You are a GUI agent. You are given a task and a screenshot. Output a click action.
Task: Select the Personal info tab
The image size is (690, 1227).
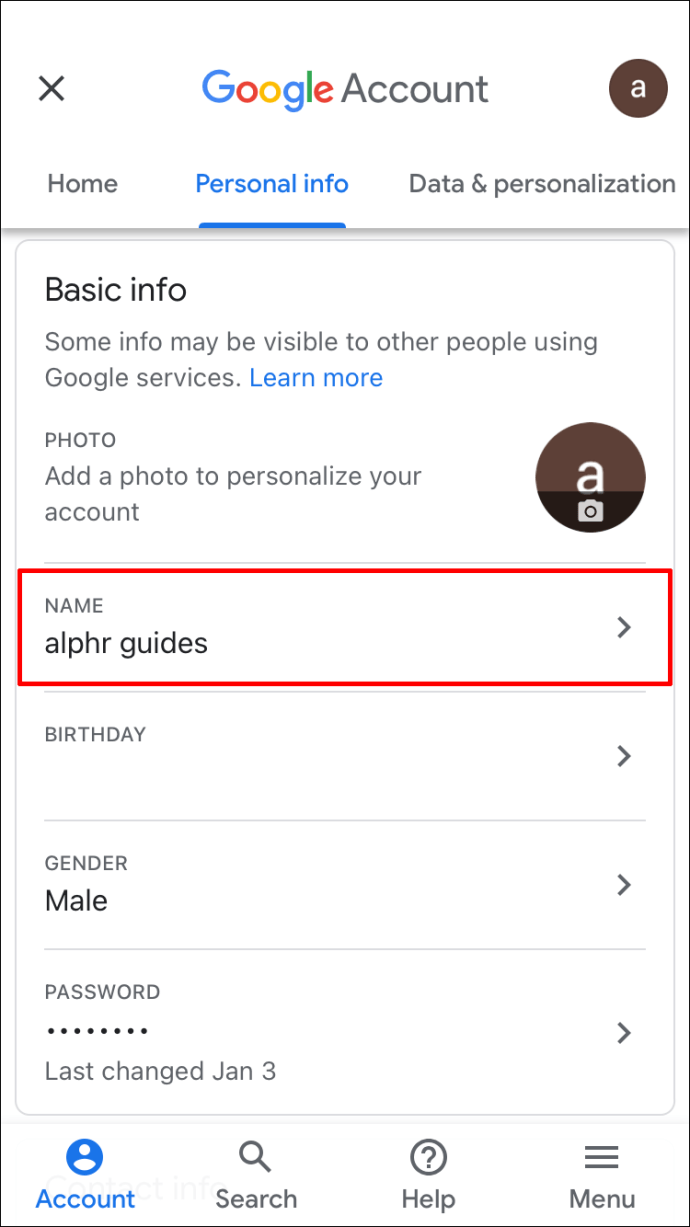tap(272, 184)
